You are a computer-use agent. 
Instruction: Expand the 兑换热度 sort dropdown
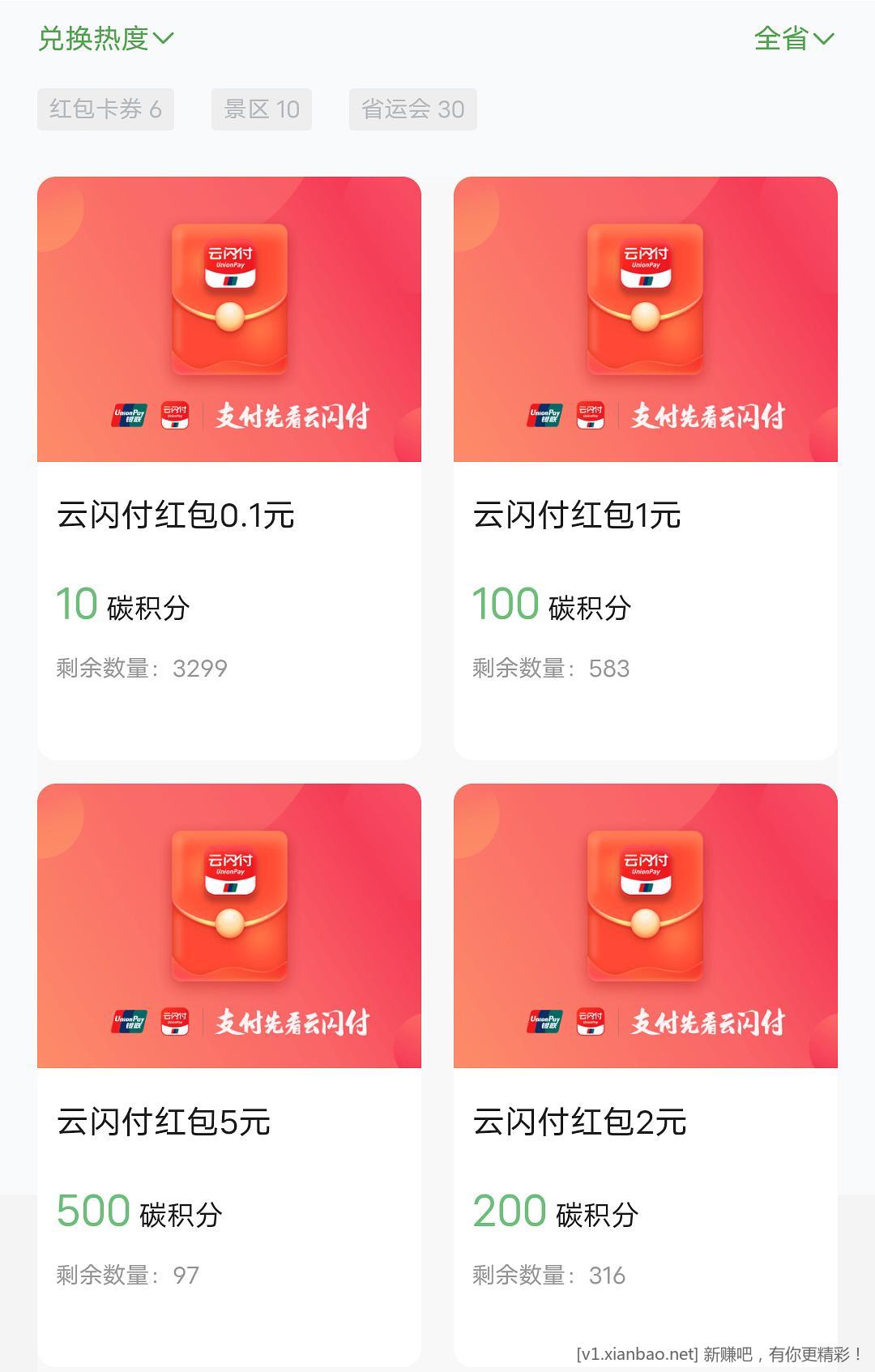[x=105, y=38]
